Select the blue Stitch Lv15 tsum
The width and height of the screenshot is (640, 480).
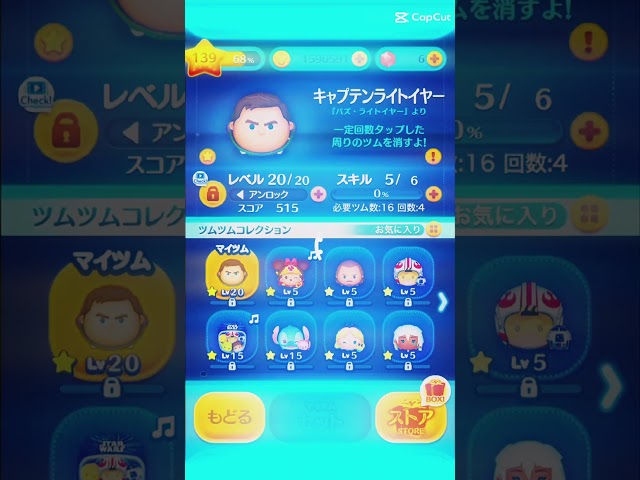(289, 338)
